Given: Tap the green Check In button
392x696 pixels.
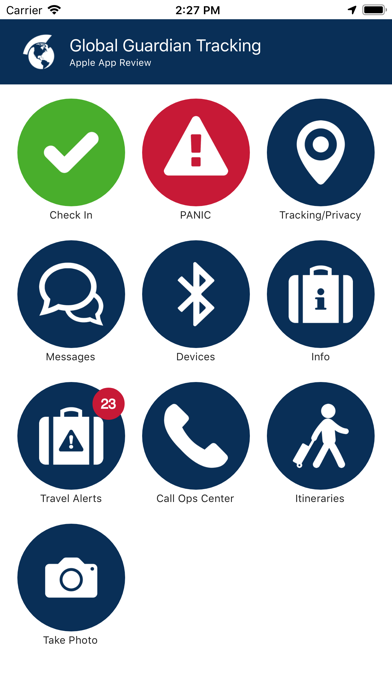Looking at the screenshot, I should (x=71, y=152).
